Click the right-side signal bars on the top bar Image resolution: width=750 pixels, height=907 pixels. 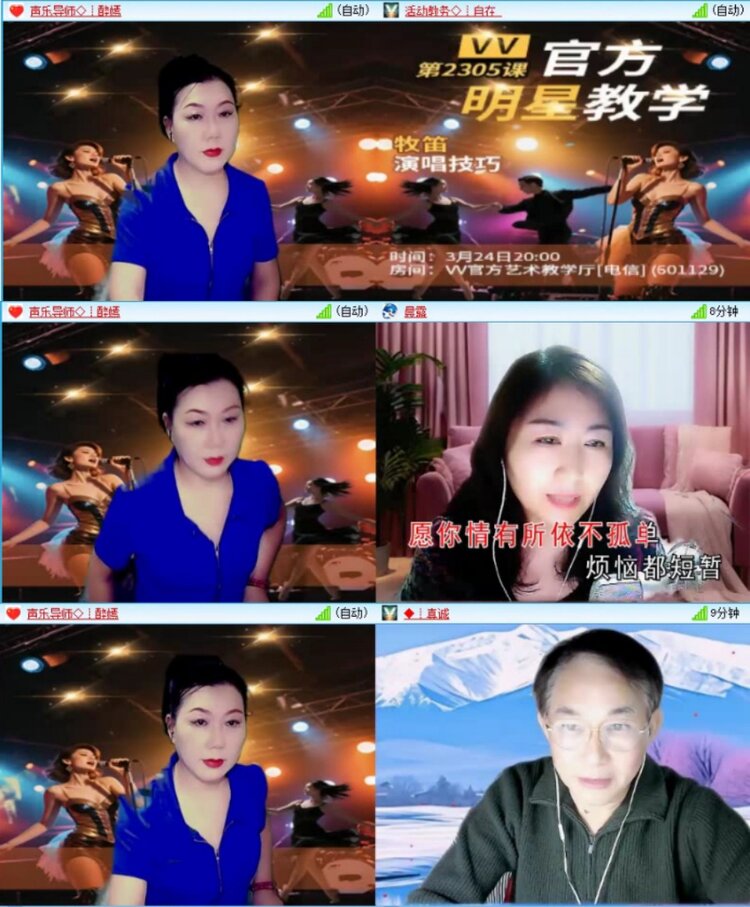[x=700, y=10]
